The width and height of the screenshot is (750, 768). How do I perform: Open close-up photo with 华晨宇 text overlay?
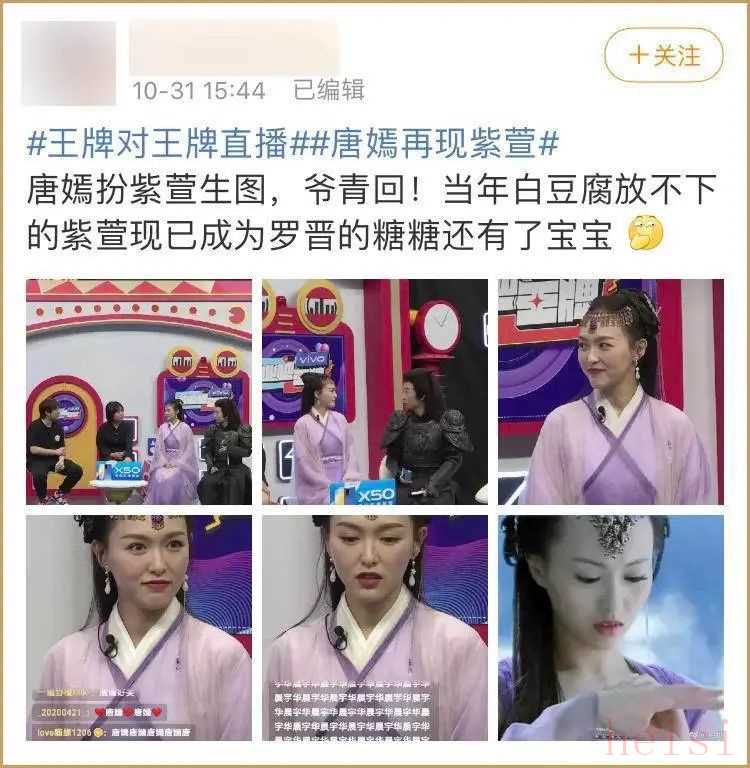coord(374,627)
